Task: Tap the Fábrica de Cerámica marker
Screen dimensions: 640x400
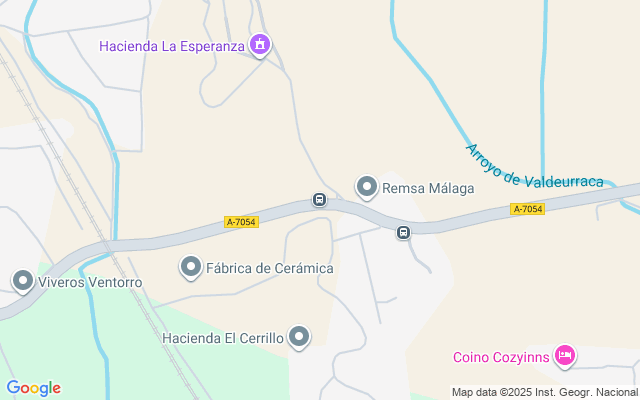Action: pos(191,267)
